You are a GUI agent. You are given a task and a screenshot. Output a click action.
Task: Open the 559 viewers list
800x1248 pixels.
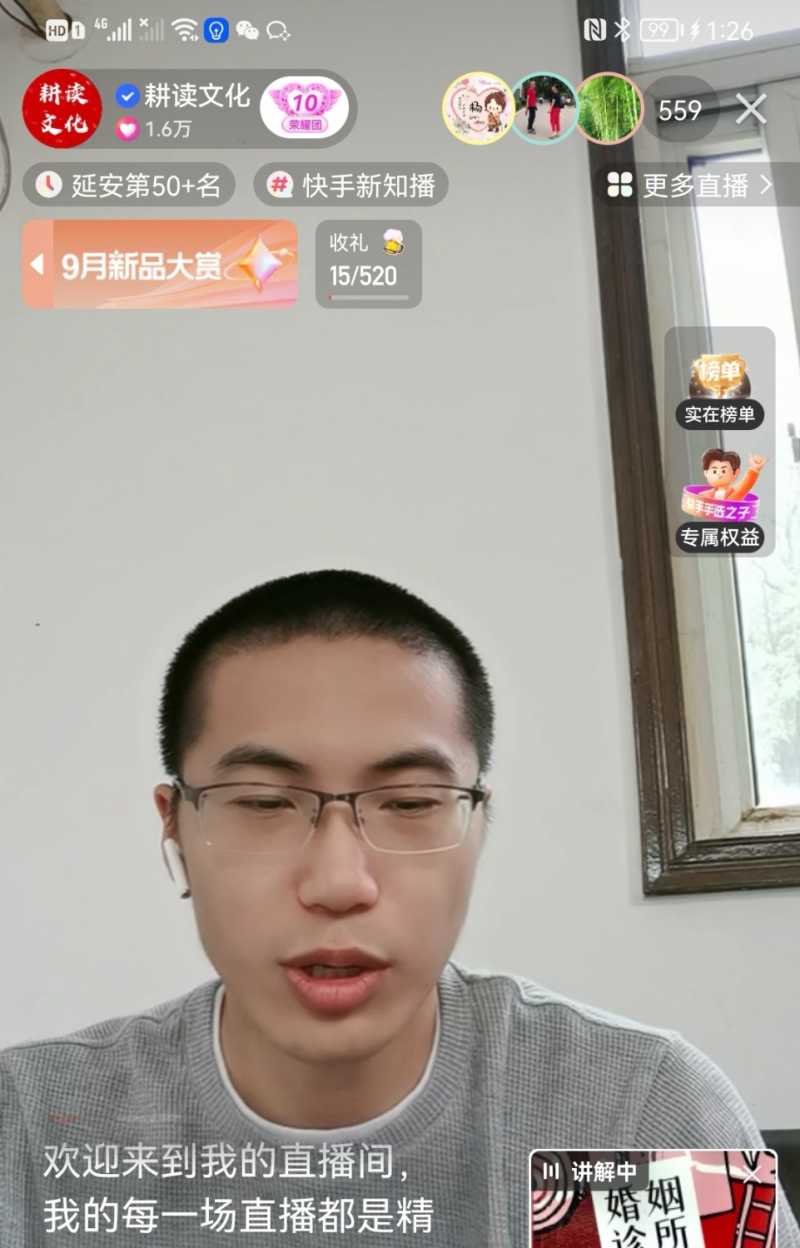(680, 110)
